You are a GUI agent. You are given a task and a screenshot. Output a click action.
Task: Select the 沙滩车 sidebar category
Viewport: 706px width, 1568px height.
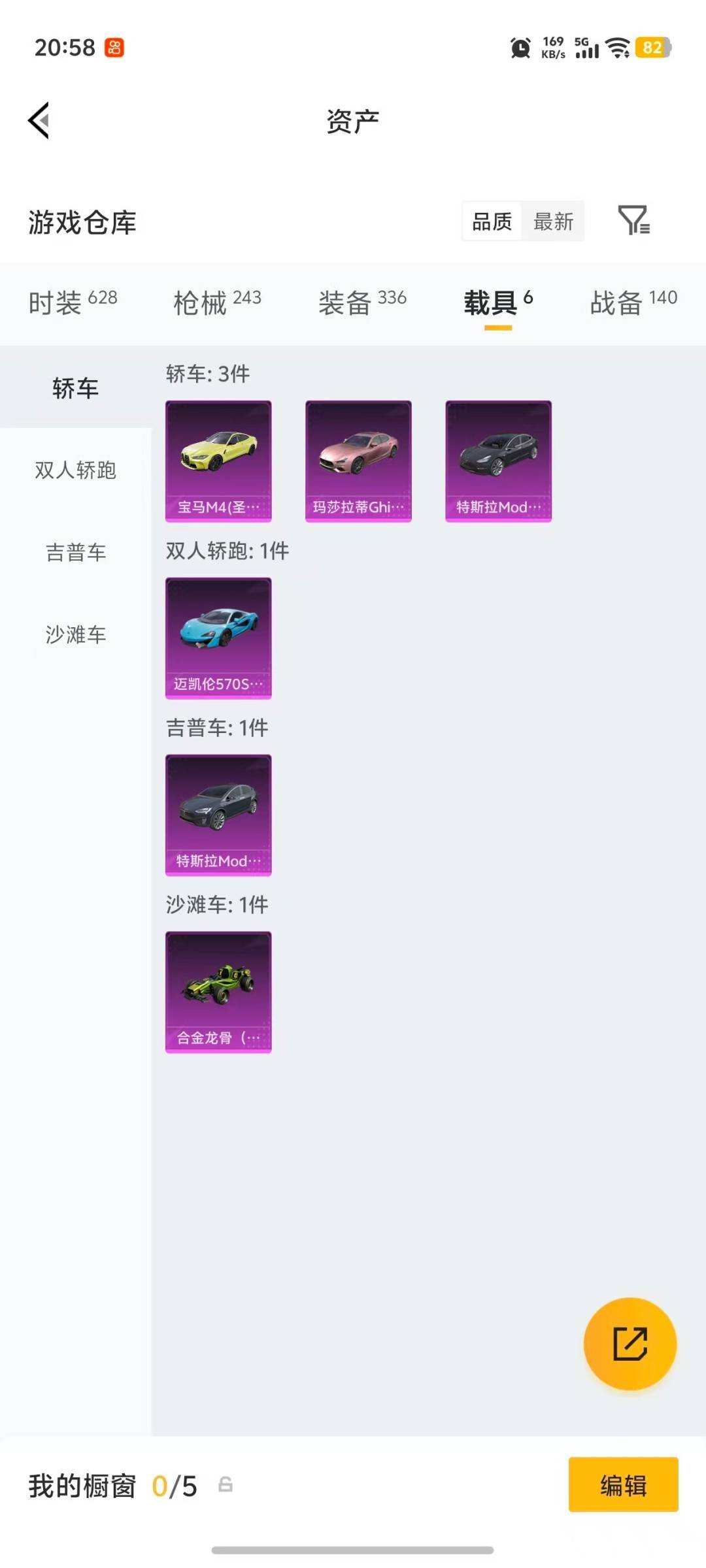74,633
